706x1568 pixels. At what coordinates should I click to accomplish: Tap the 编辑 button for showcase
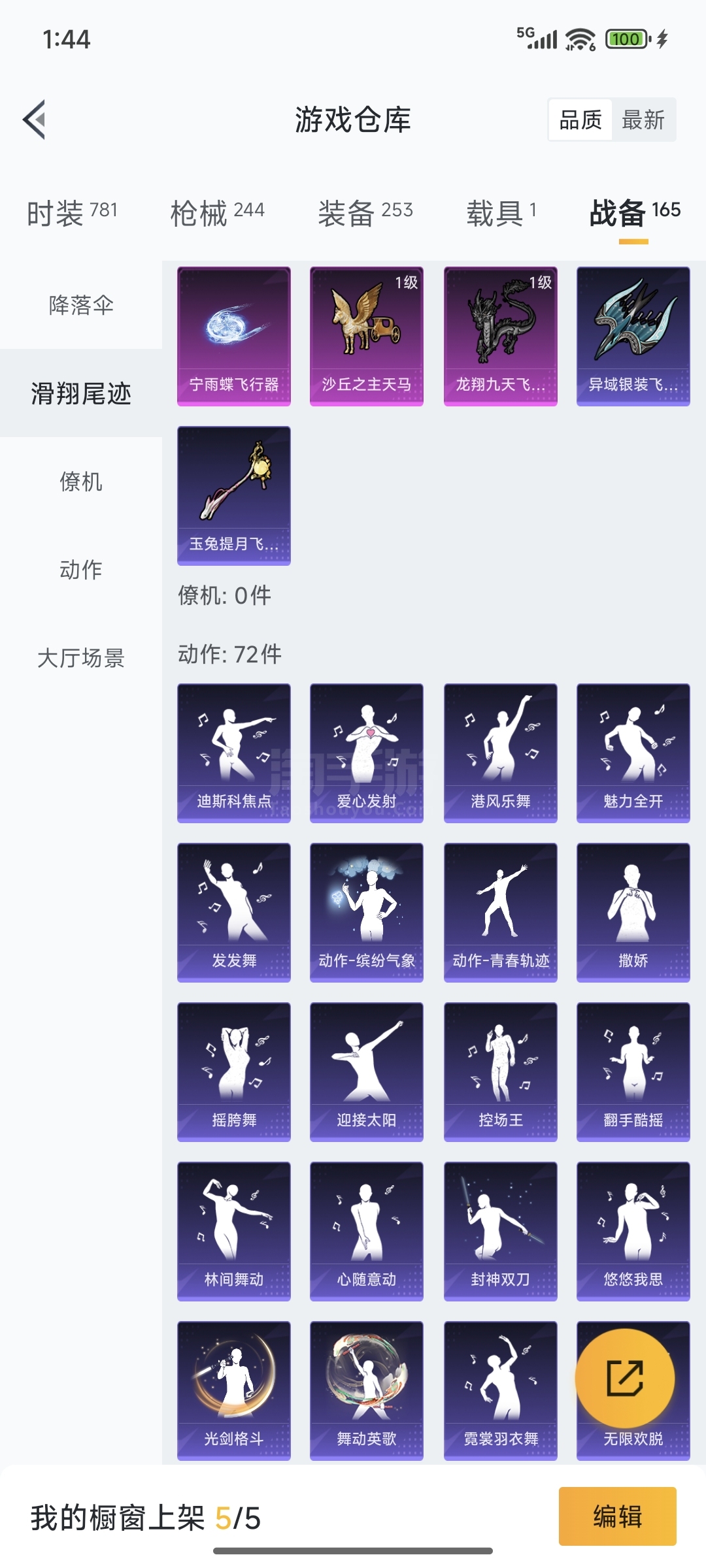[x=617, y=1516]
